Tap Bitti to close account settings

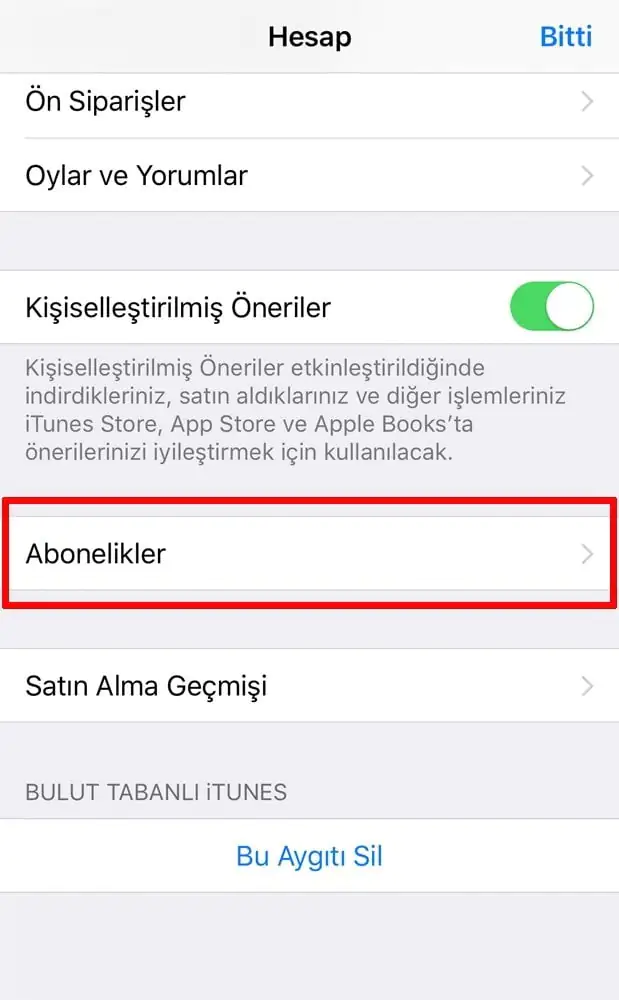click(566, 37)
